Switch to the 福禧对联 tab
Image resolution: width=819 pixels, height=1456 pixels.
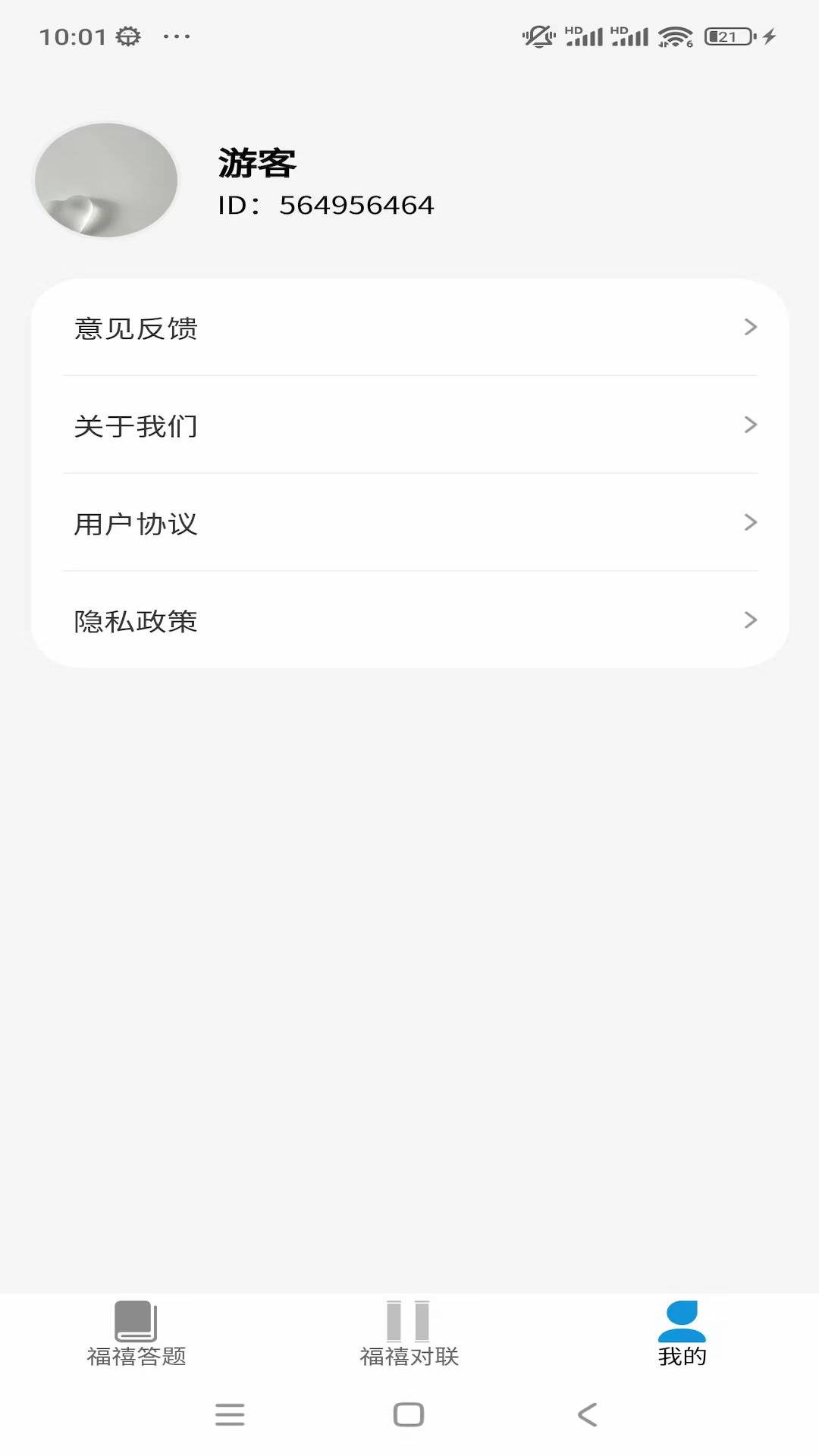[x=409, y=1335]
